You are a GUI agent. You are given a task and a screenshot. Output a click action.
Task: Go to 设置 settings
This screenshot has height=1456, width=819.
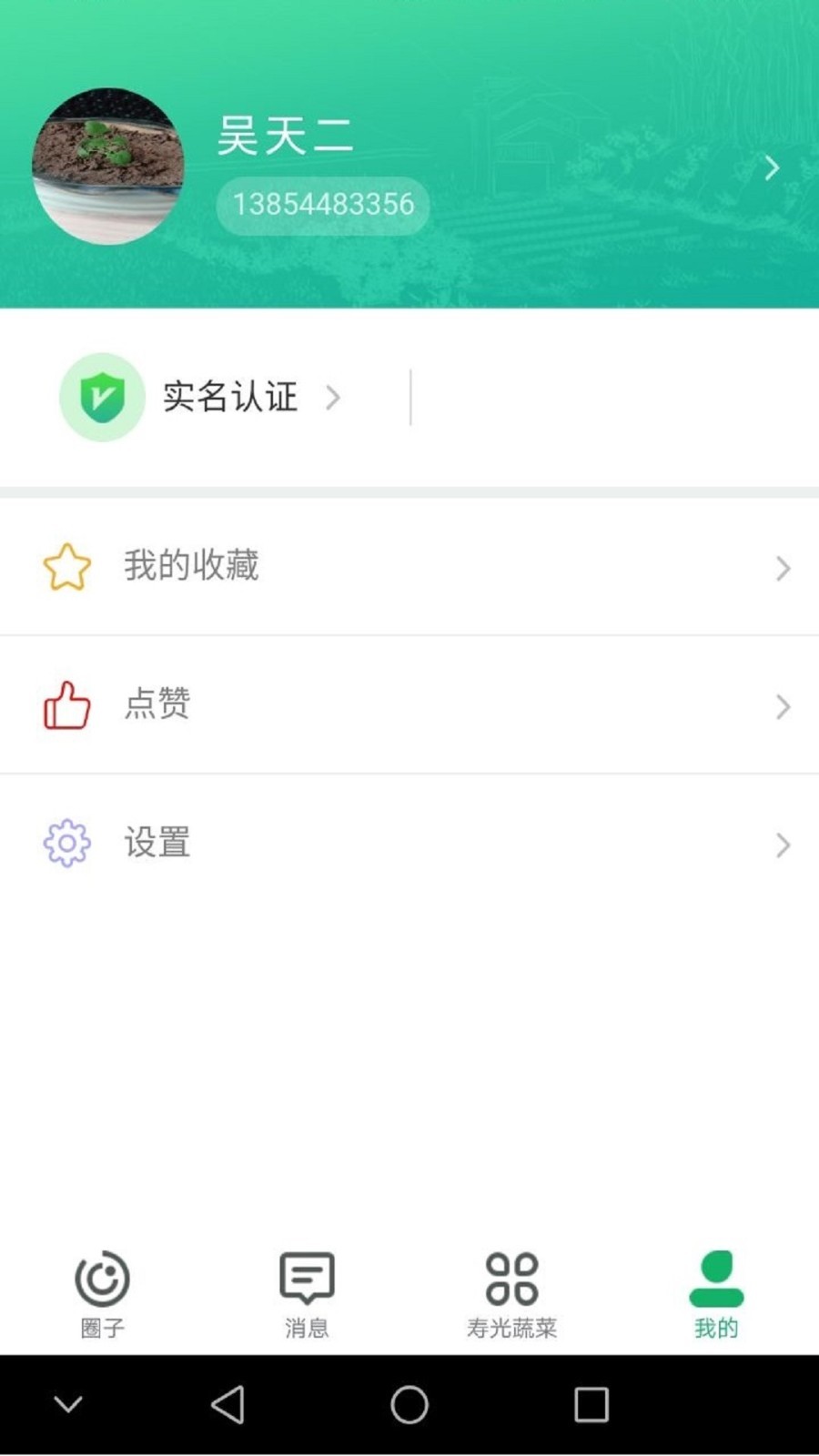(409, 844)
